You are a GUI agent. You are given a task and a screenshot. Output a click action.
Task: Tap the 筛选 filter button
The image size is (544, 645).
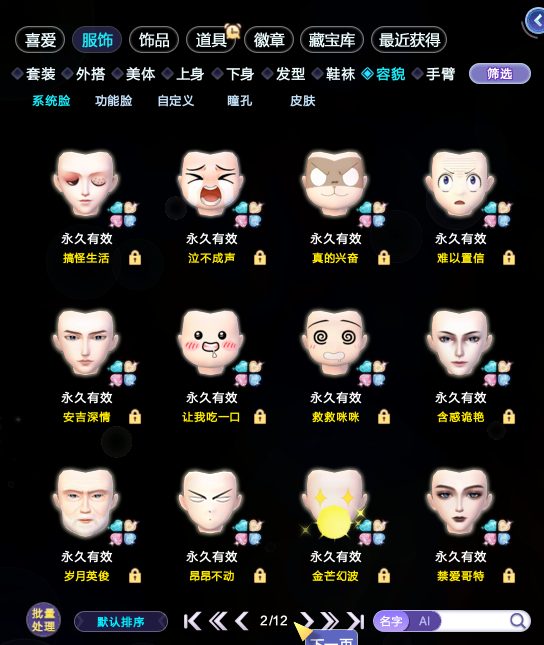tap(500, 74)
